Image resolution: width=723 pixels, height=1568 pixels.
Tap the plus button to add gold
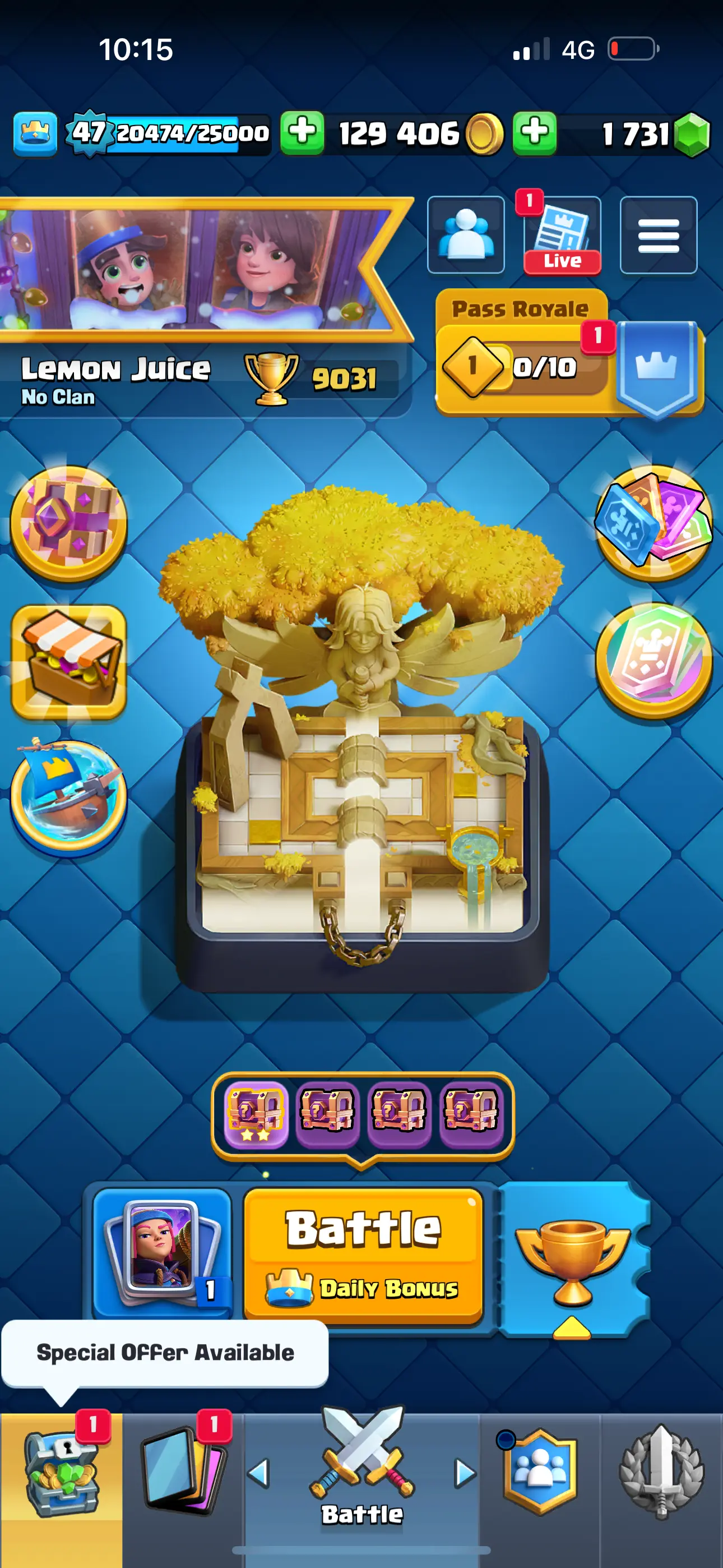point(303,133)
